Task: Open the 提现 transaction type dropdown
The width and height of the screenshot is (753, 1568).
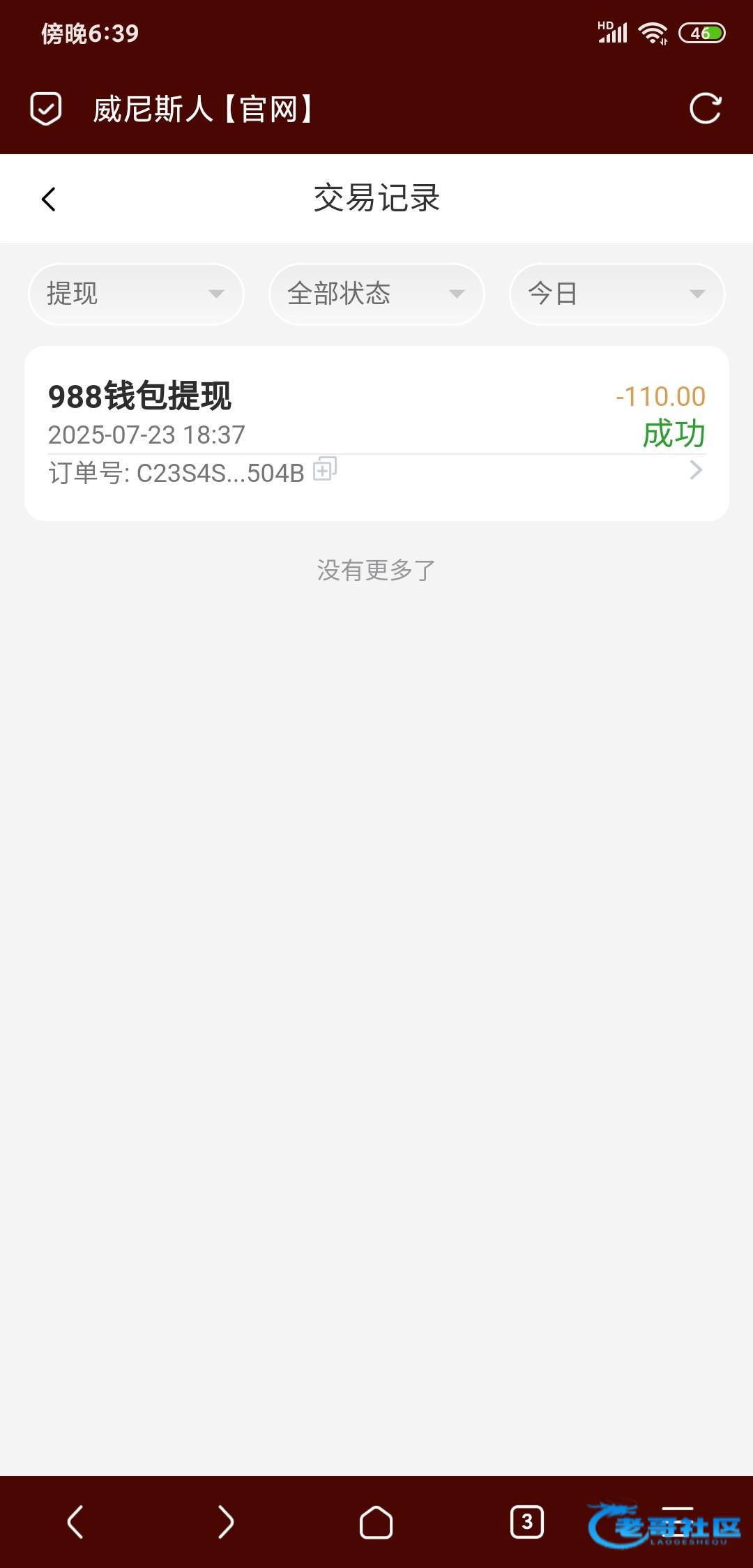Action: point(136,294)
